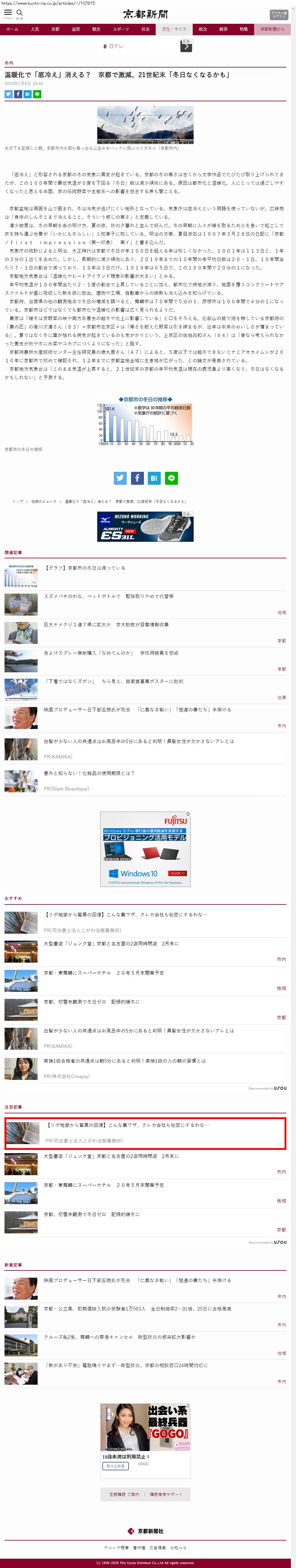Switch to the 政治 tab
296x1568 pixels.
coord(202,29)
